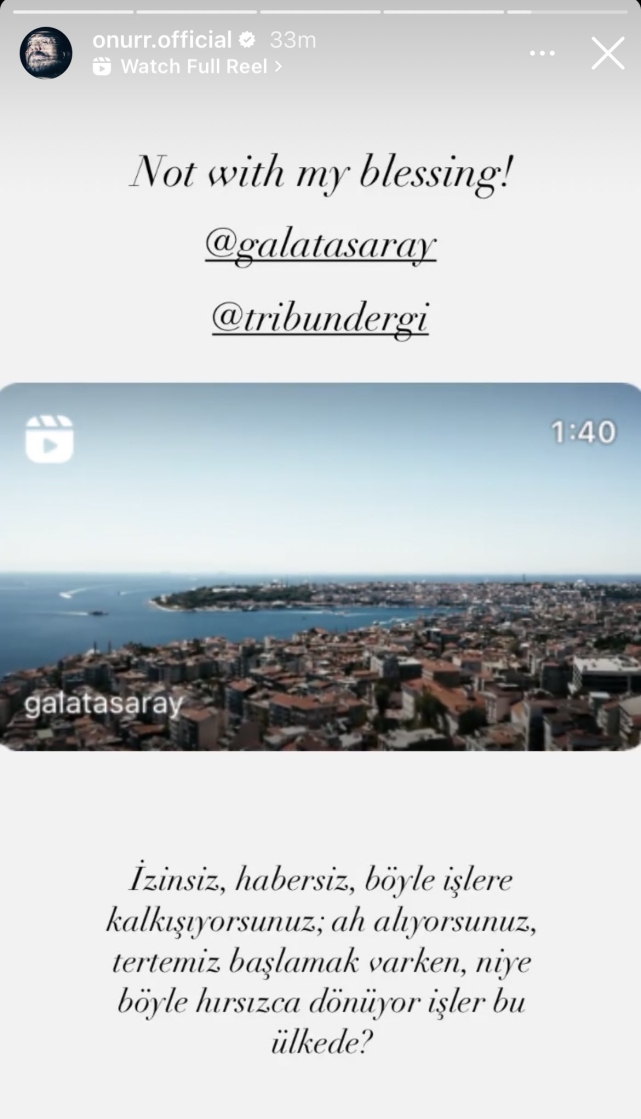Open the onurr.official username
Screen dimensions: 641x1119
161,40
